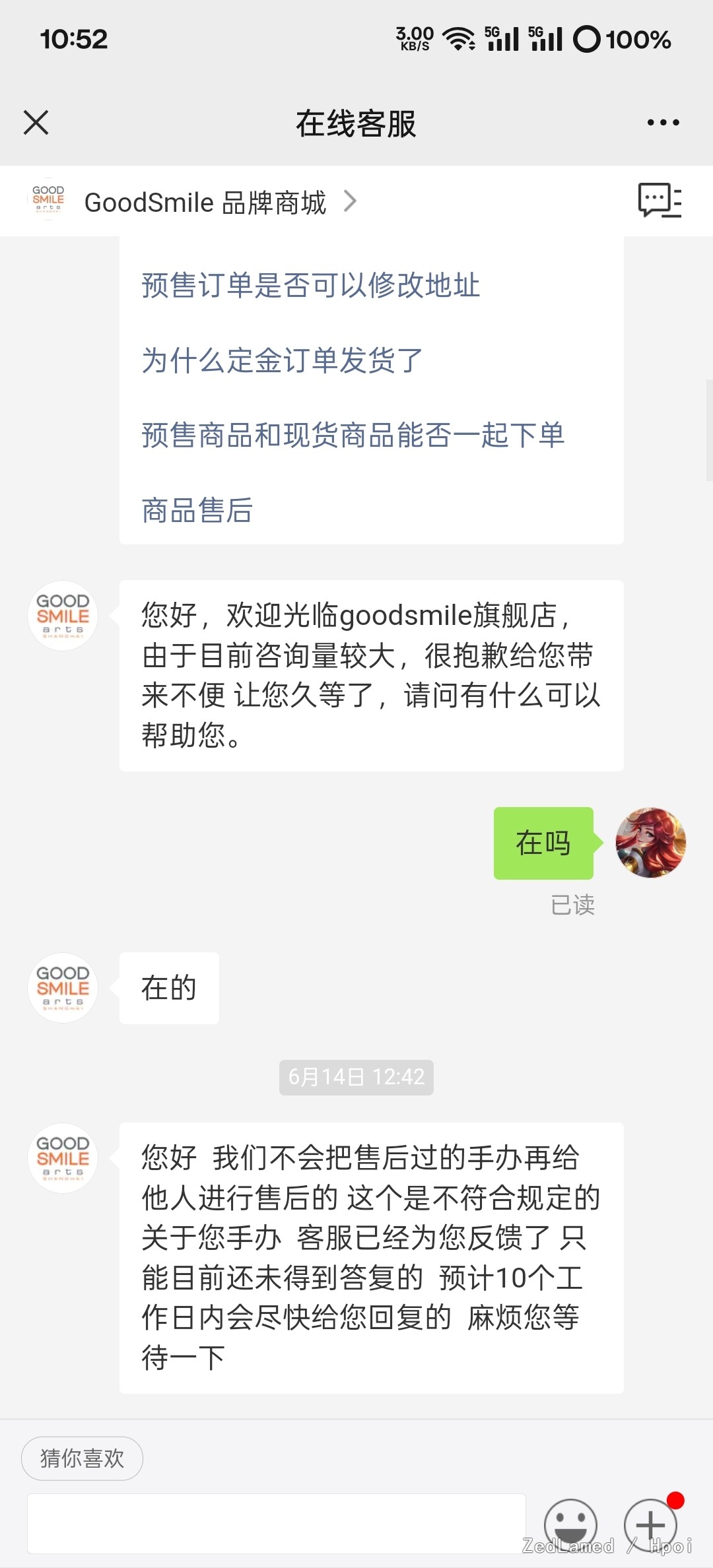Tap the 猜你喜欢 chip
The image size is (713, 1568).
[82, 1458]
